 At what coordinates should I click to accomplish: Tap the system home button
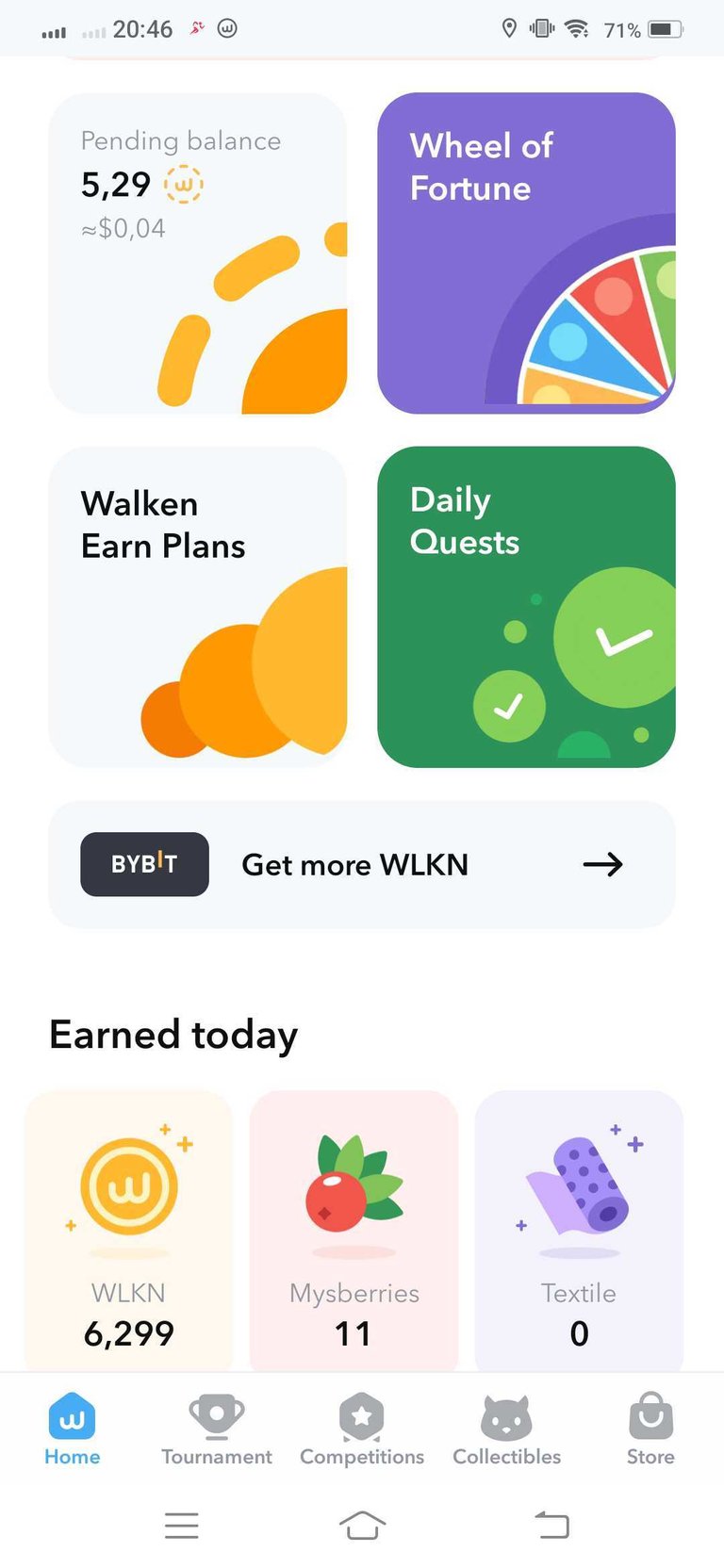tap(362, 1525)
